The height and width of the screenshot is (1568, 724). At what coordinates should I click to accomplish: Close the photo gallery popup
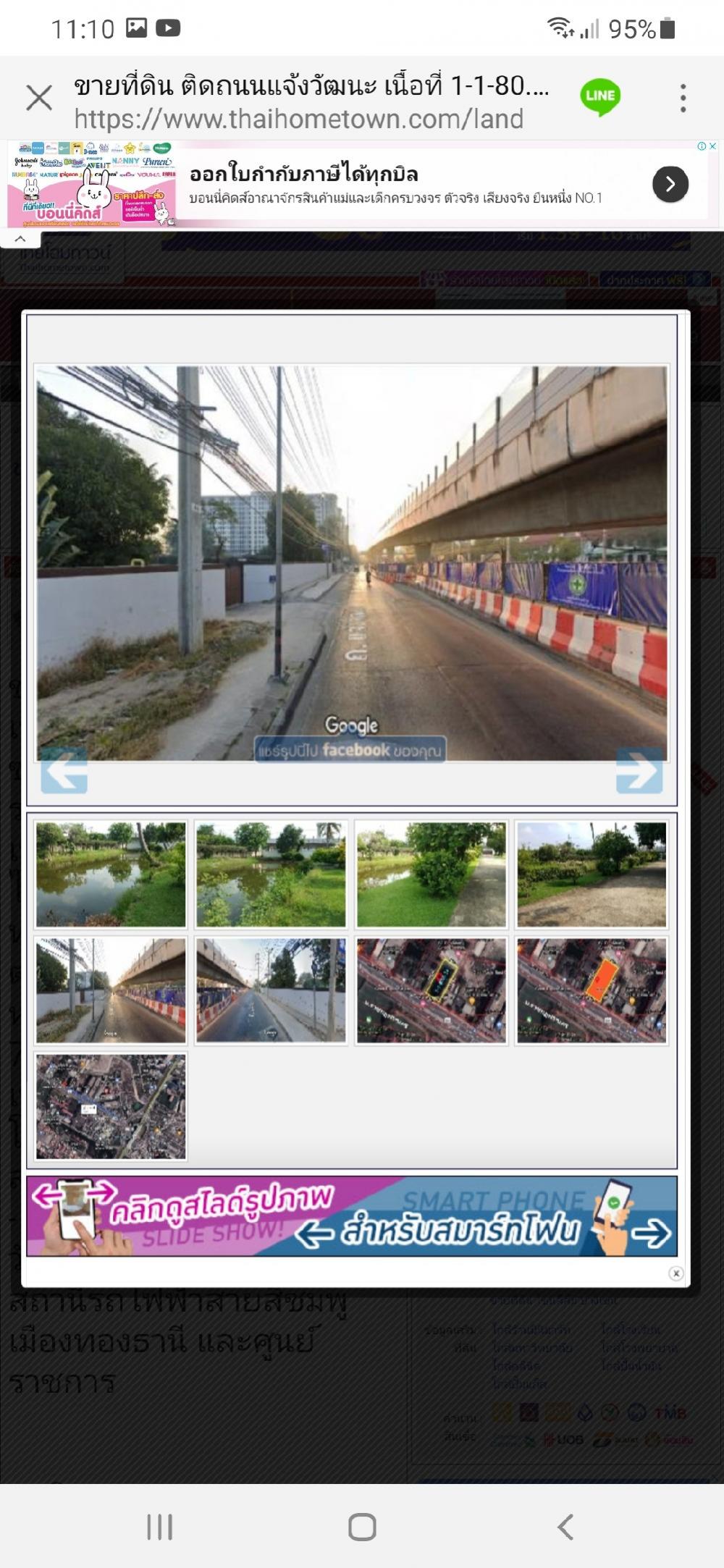pyautogui.click(x=675, y=1273)
